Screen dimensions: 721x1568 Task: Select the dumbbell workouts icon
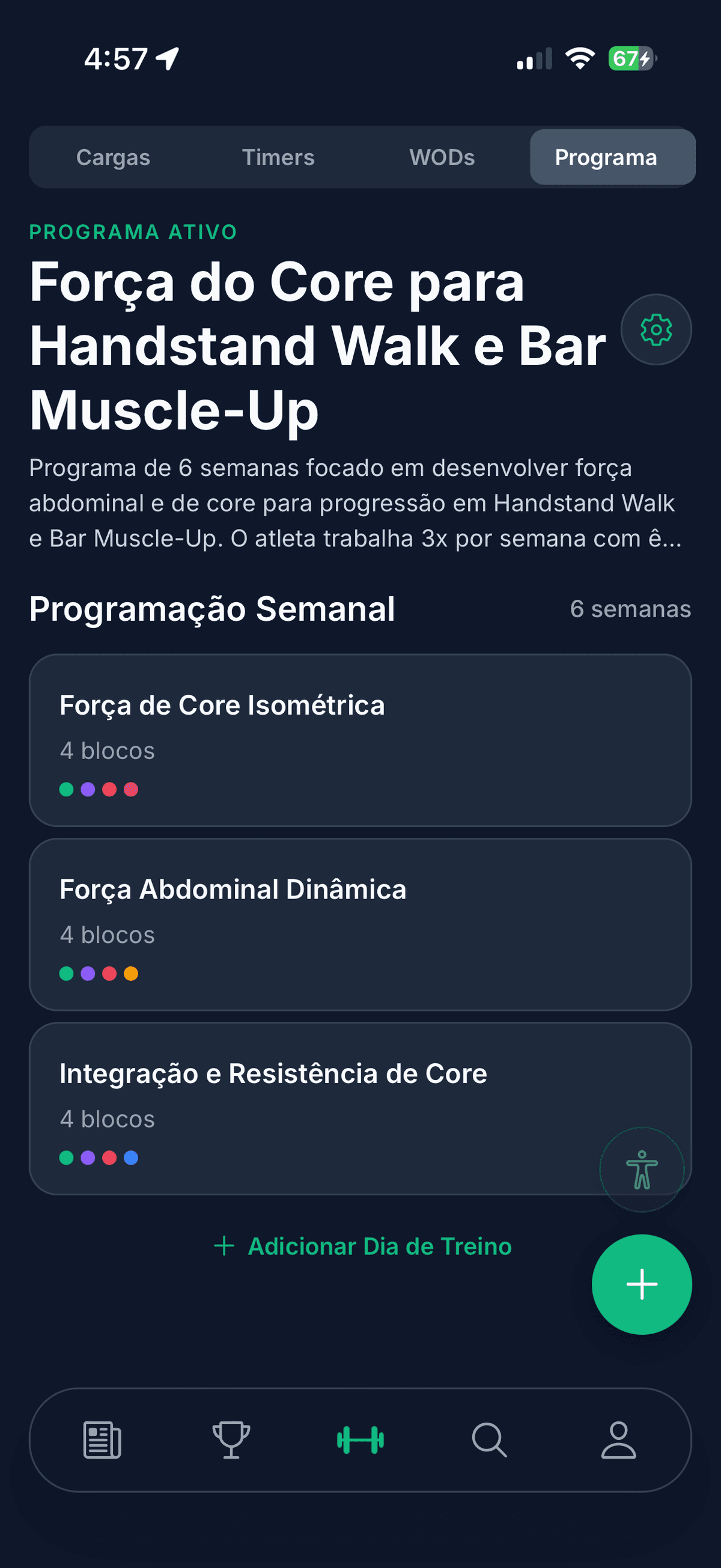tap(360, 1441)
